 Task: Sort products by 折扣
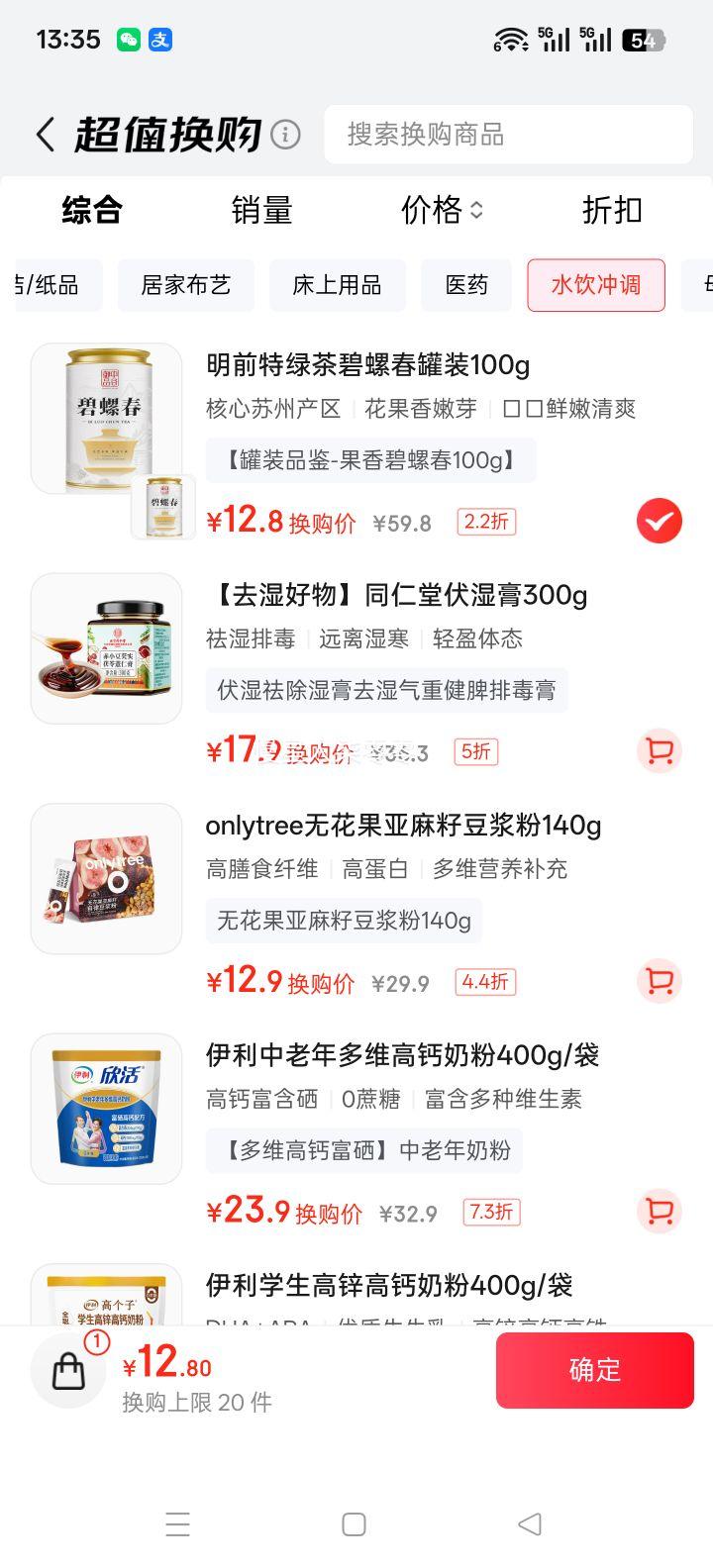pyautogui.click(x=612, y=210)
